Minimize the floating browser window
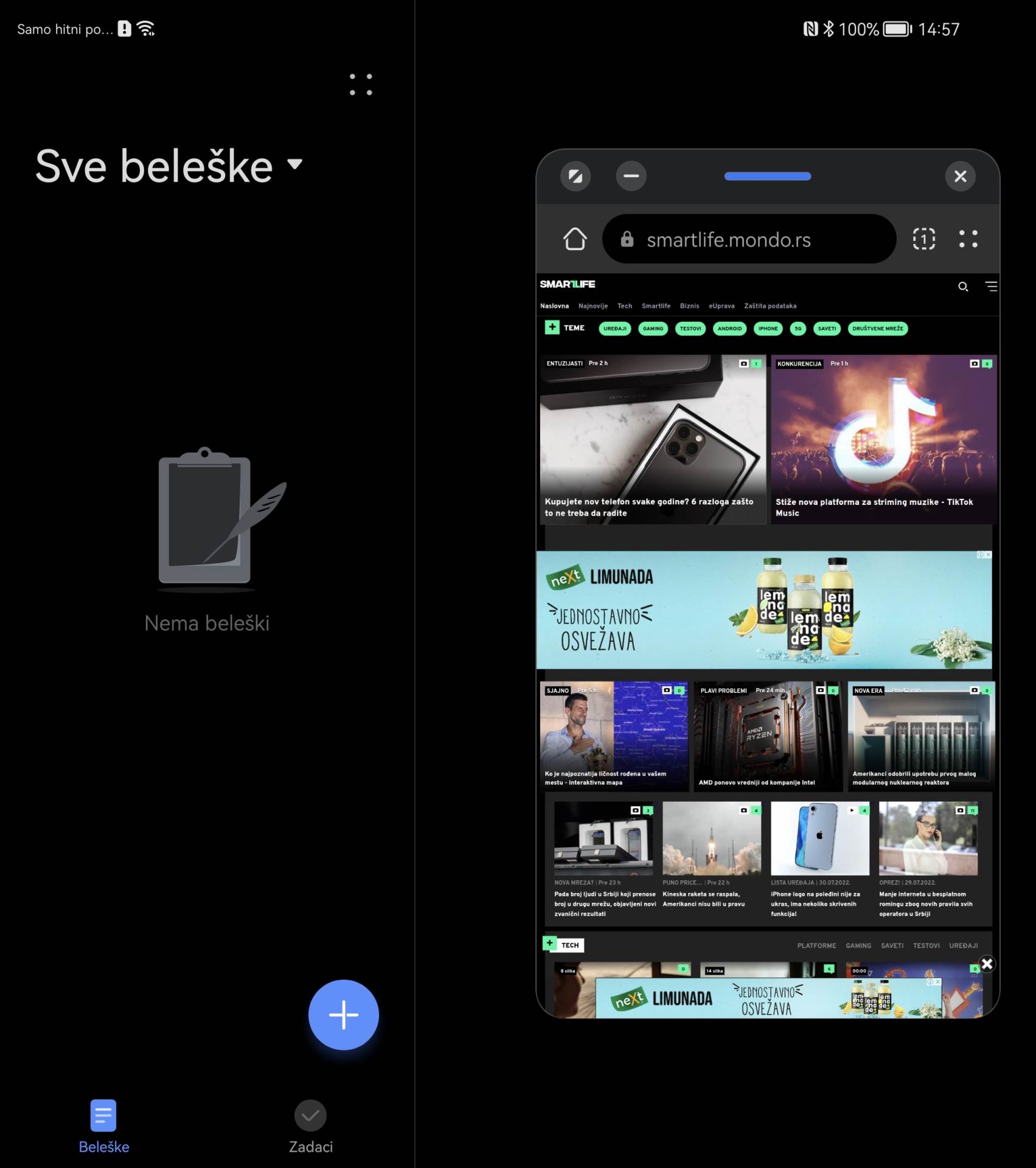The height and width of the screenshot is (1168, 1036). pos(631,176)
